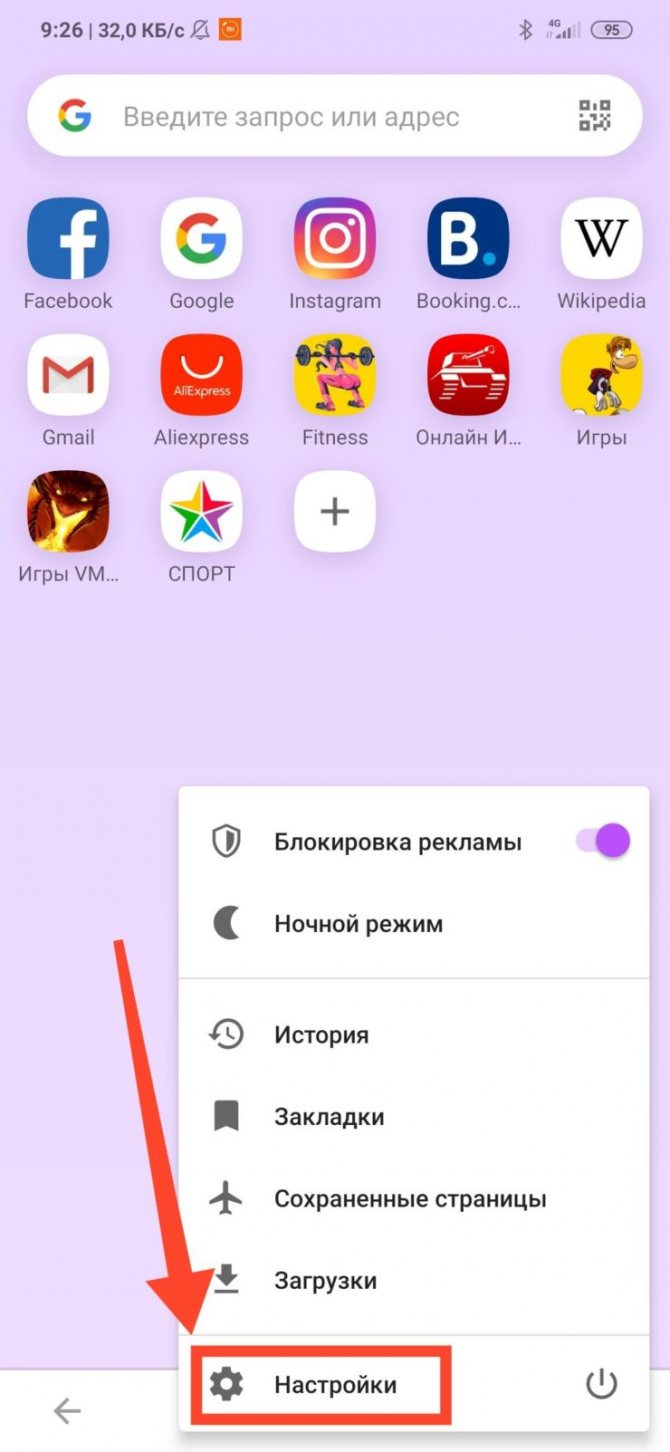Image resolution: width=670 pixels, height=1452 pixels.
Task: Open the QR code scanner
Action: tap(594, 117)
